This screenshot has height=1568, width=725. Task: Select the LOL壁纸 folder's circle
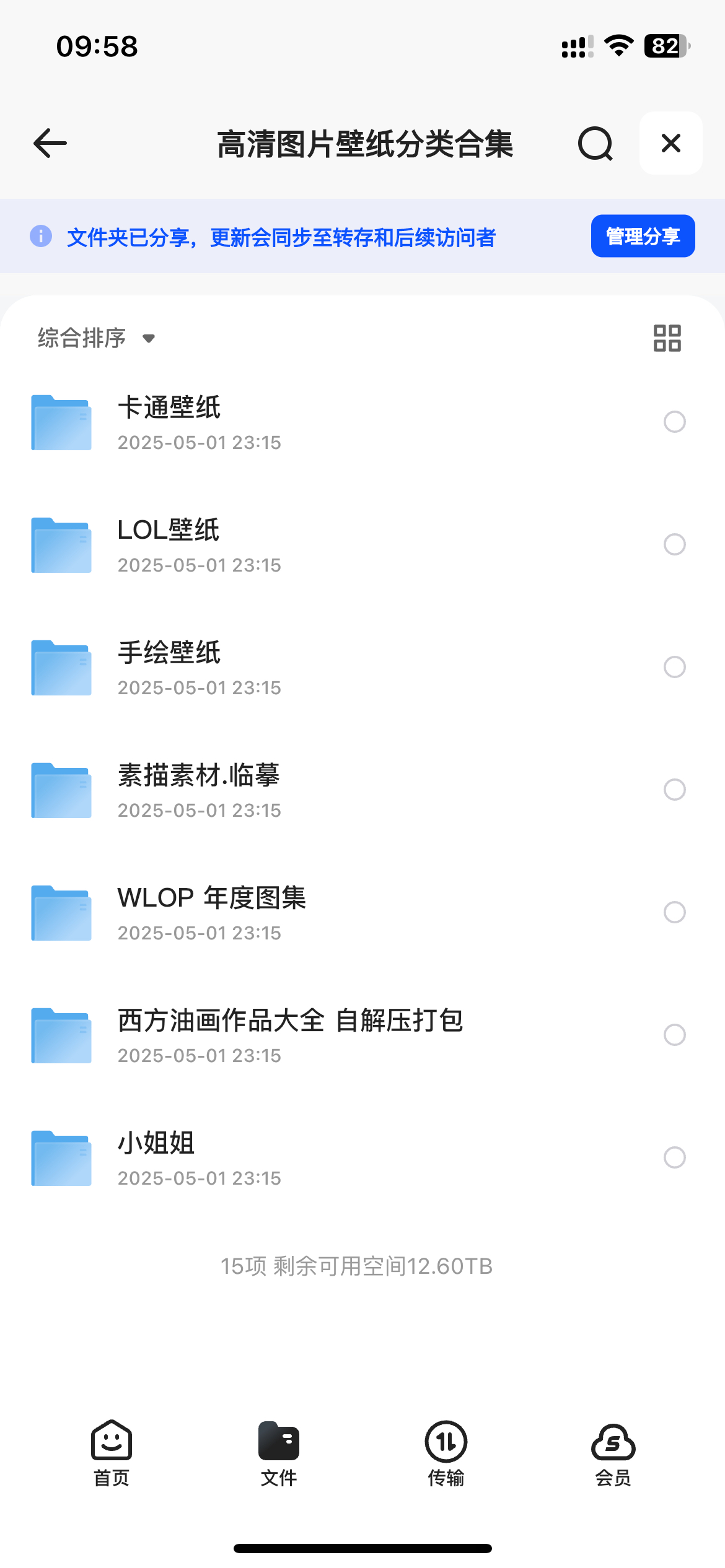(x=674, y=544)
